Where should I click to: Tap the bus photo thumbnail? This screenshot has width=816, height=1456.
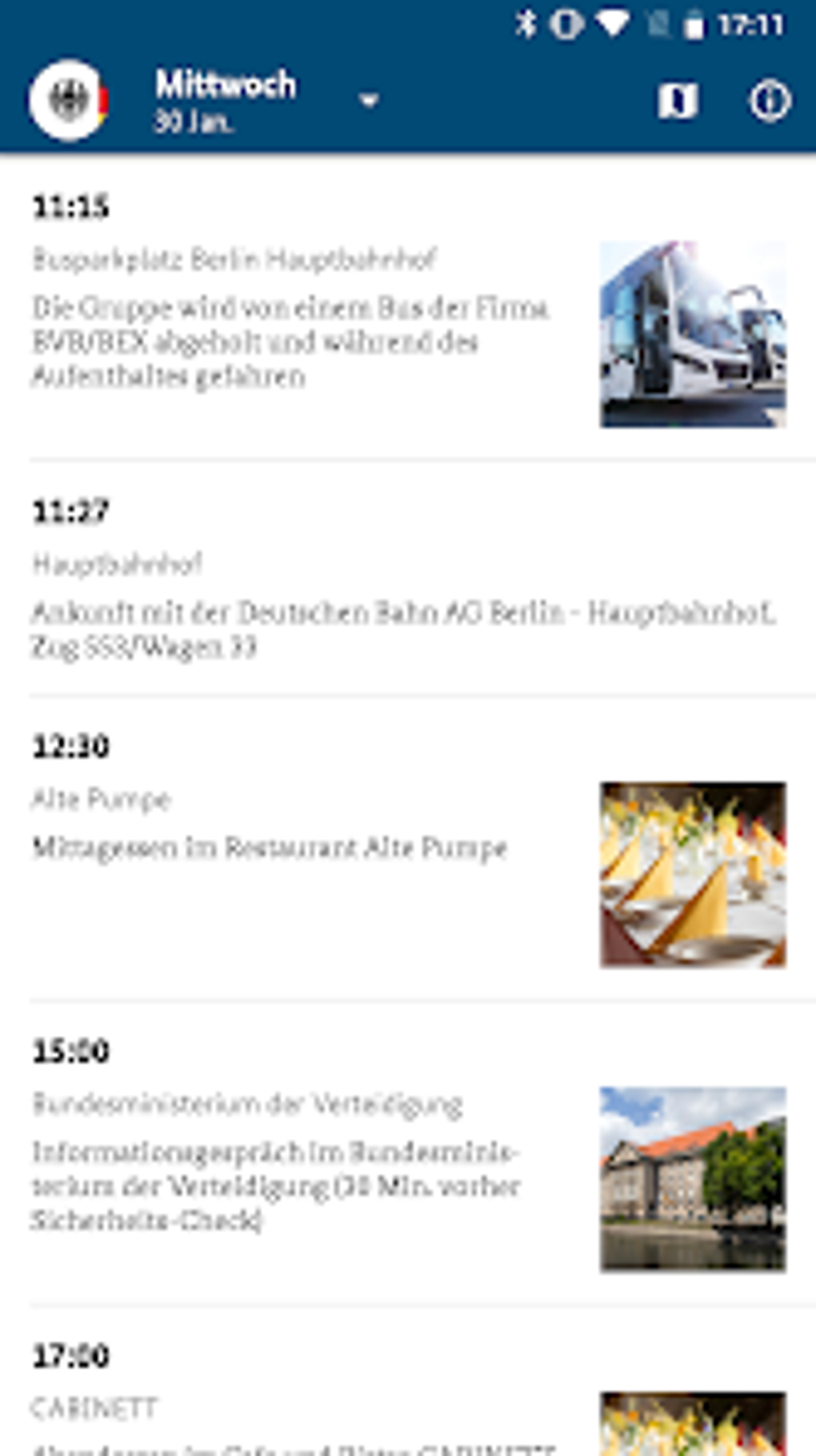coord(694,335)
